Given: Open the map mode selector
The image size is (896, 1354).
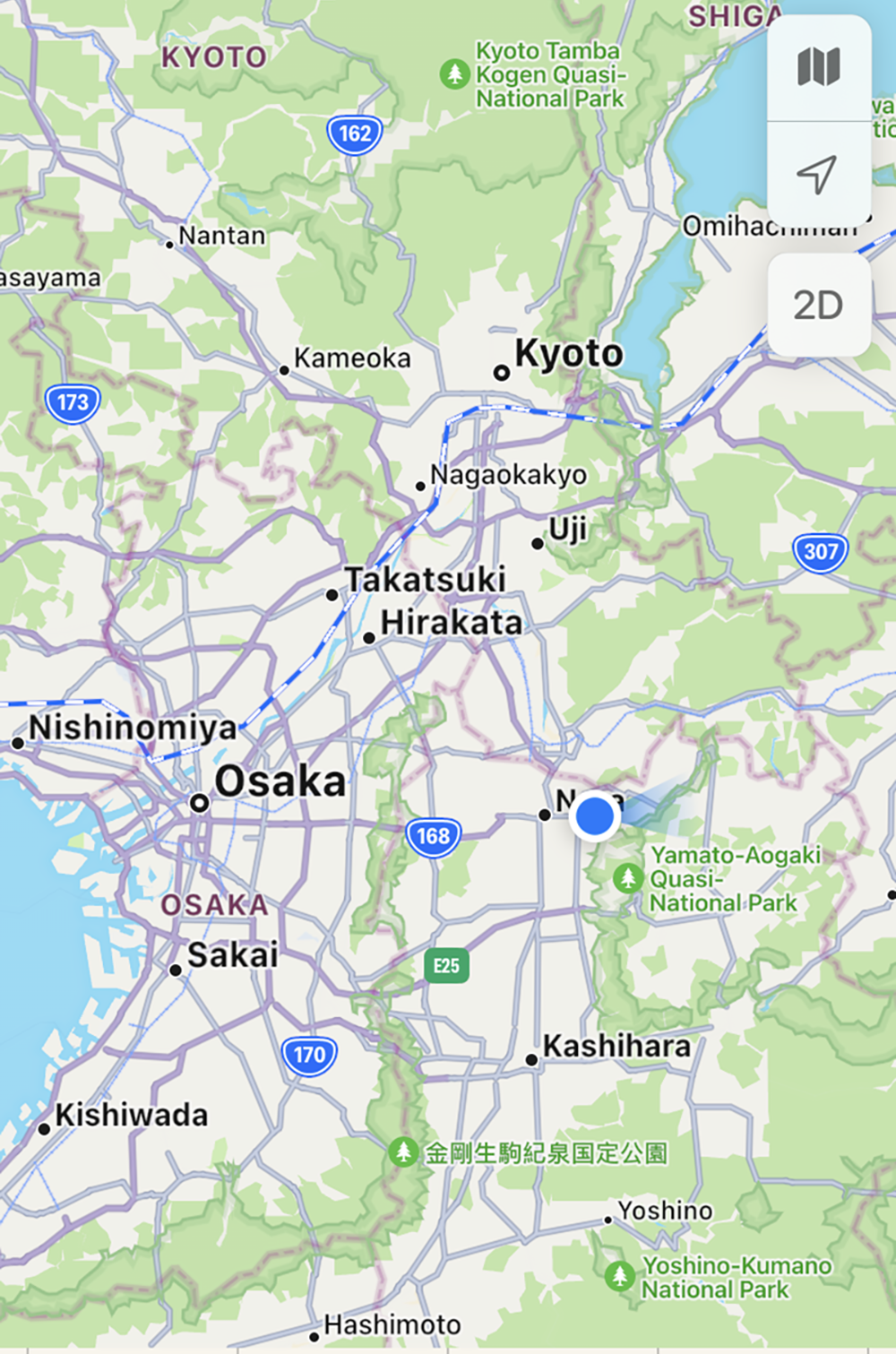Looking at the screenshot, I should point(818,67).
